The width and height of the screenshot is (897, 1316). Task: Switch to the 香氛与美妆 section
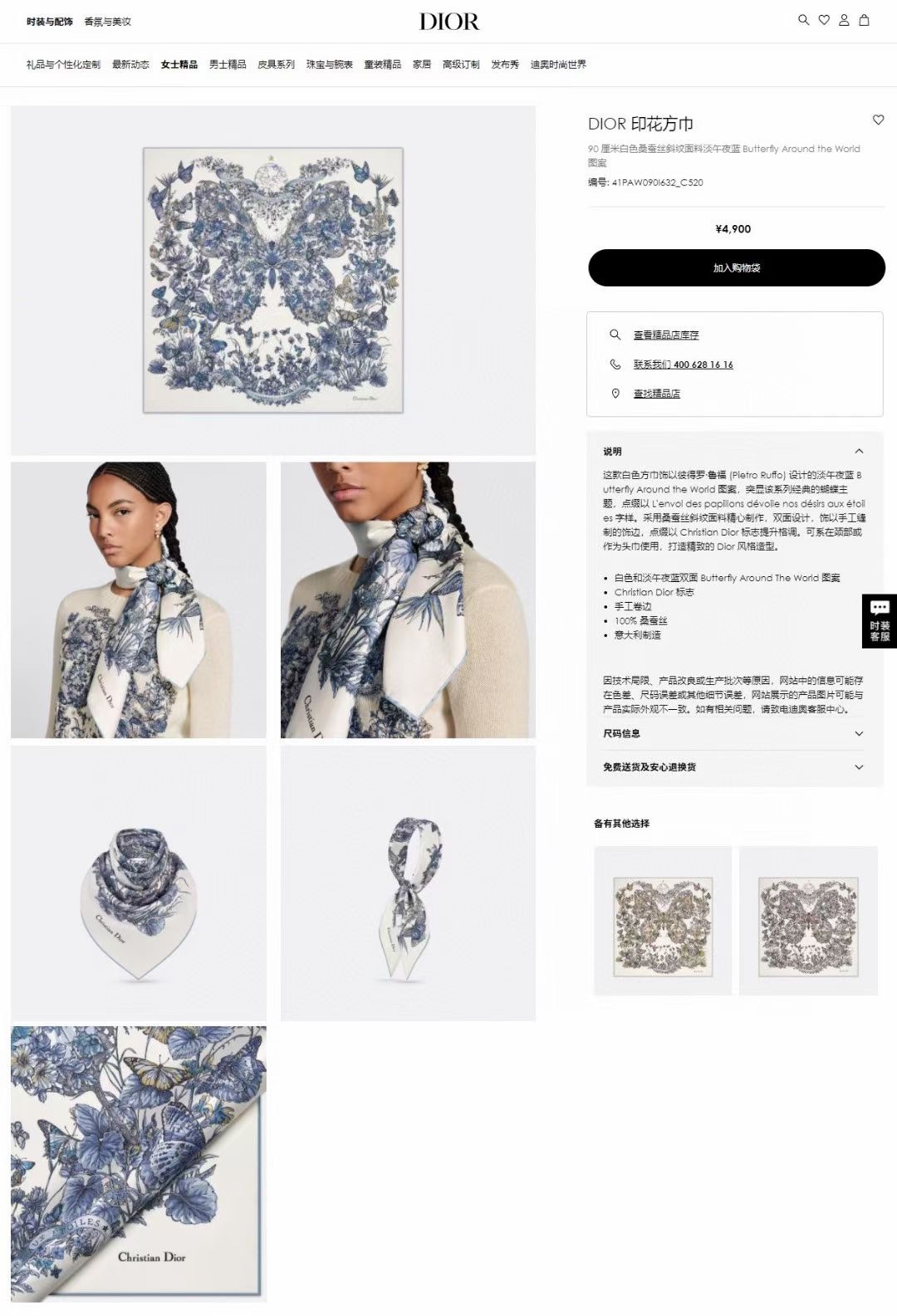[107, 22]
